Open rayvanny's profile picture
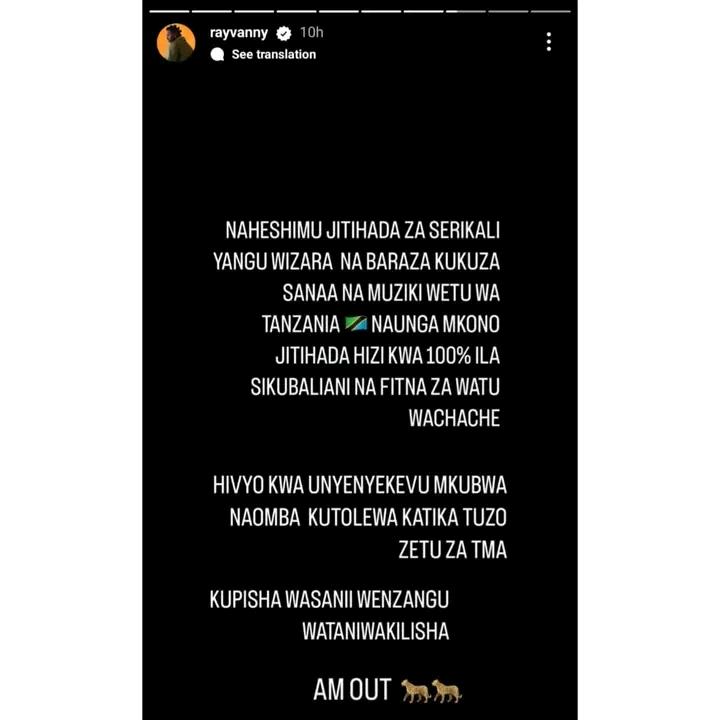 [x=176, y=43]
